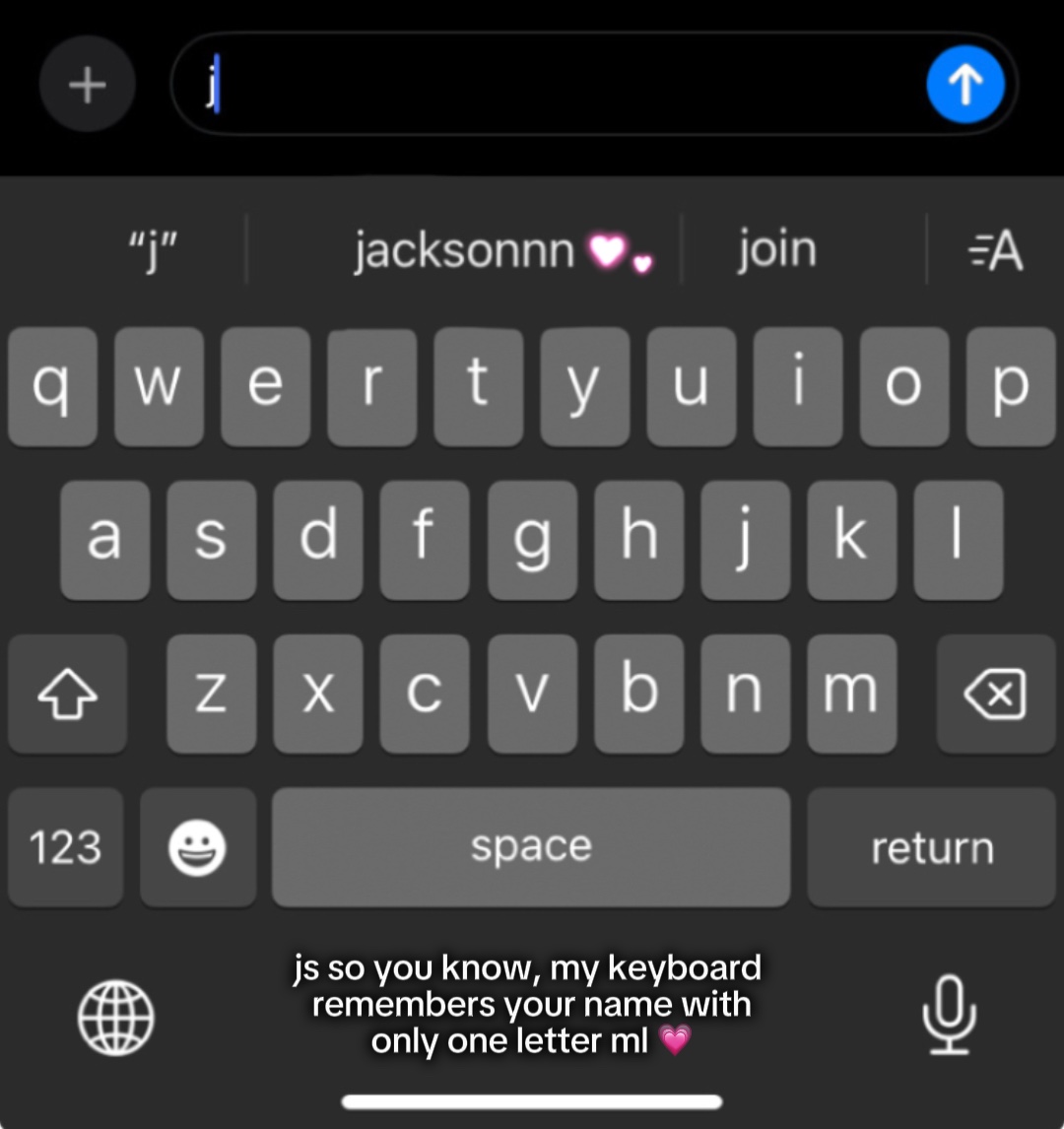Type the letter m key
1064x1129 pixels.
point(851,694)
